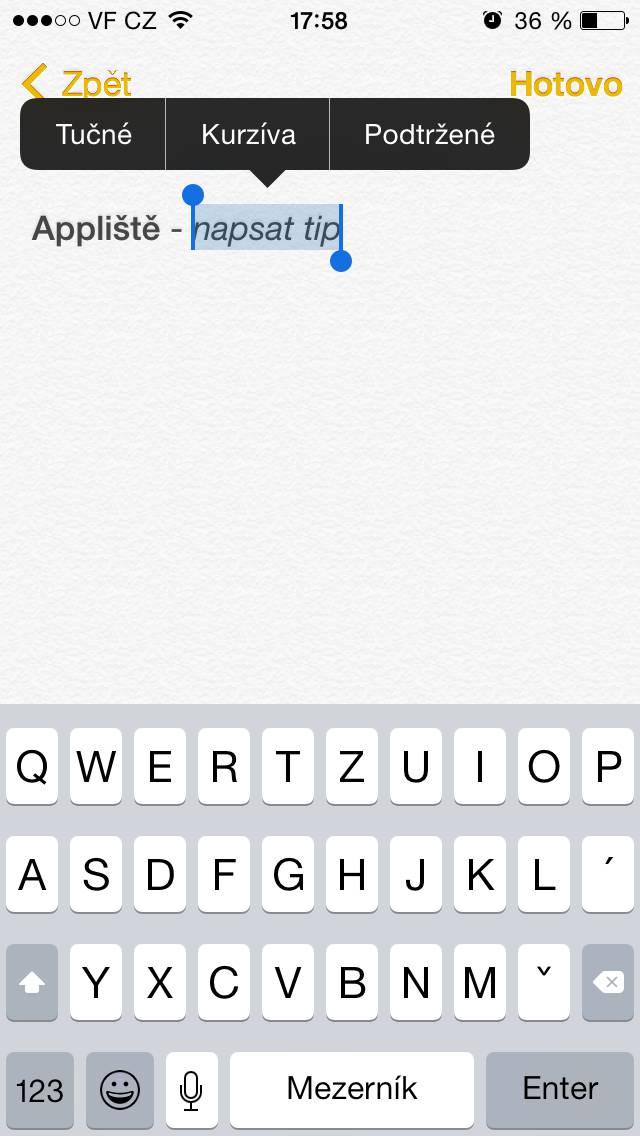Apply Kurzíva italic formatting
This screenshot has width=640, height=1136.
tap(248, 134)
